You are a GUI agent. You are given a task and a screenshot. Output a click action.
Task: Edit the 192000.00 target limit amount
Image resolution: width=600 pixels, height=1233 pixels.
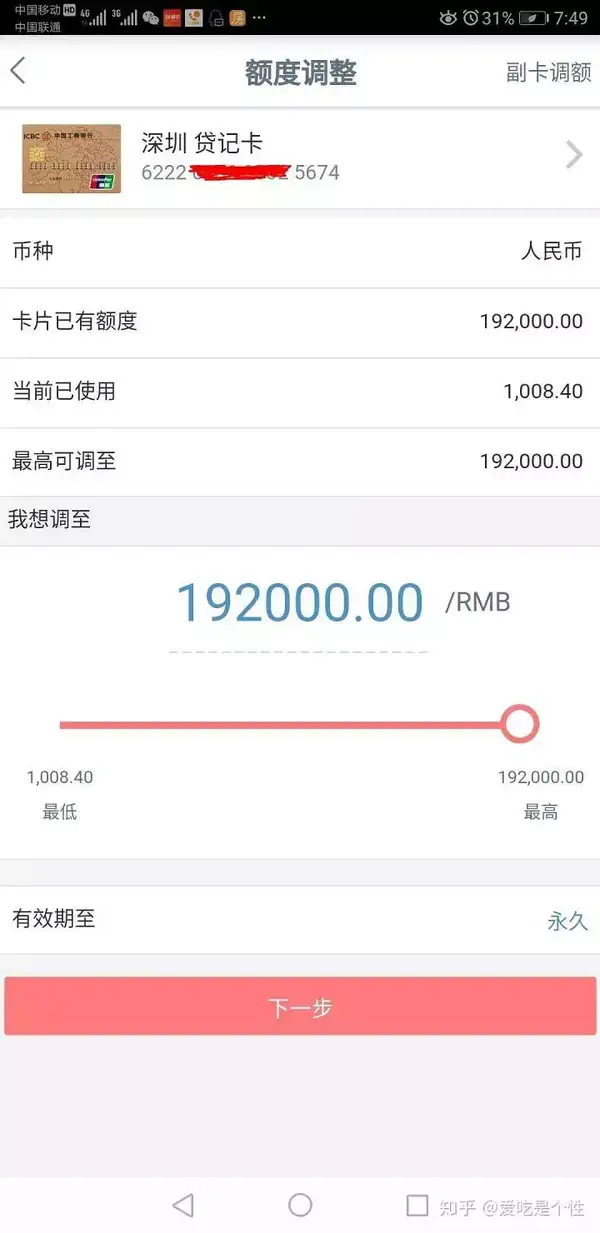(299, 603)
